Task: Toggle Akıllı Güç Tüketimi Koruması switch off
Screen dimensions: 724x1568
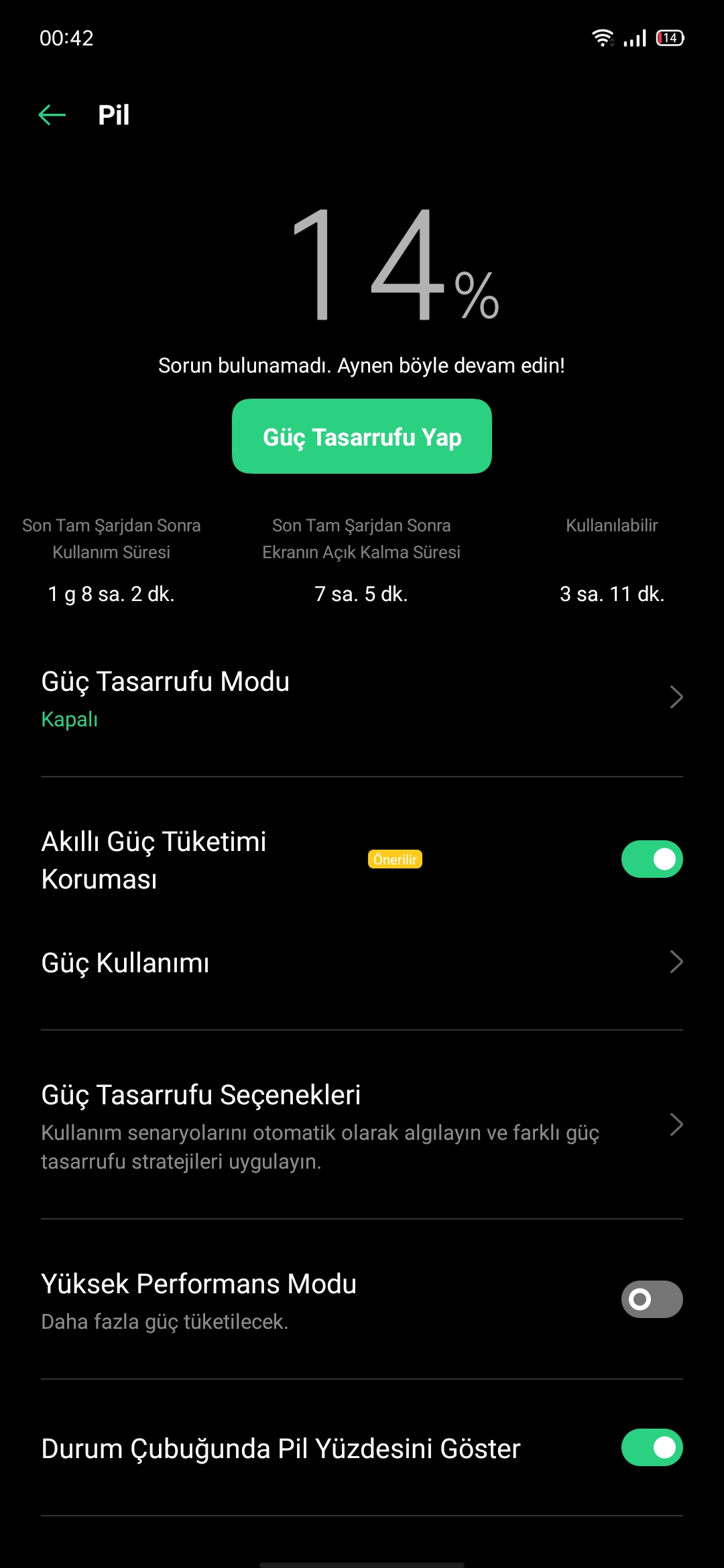Action: [x=652, y=859]
